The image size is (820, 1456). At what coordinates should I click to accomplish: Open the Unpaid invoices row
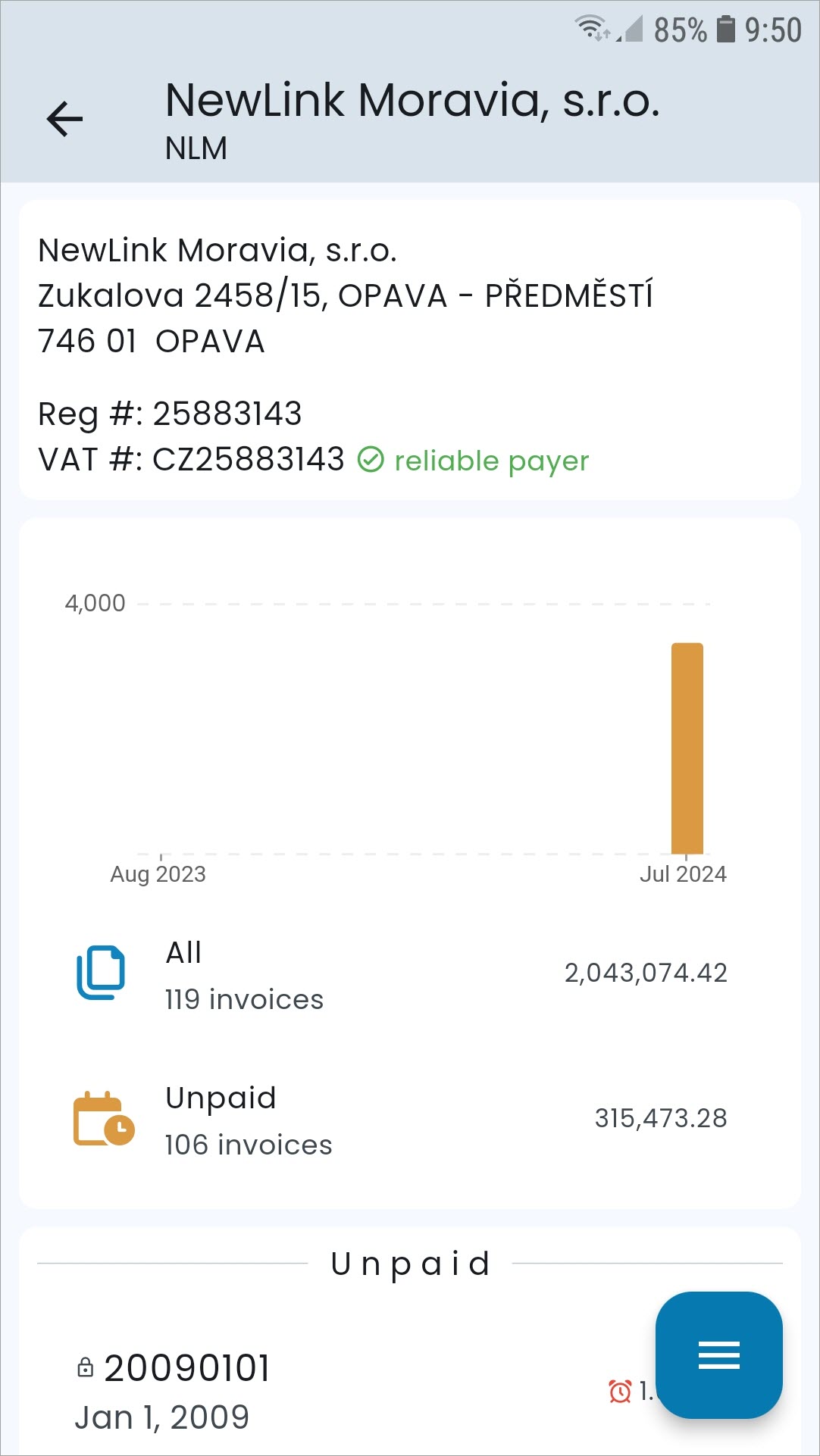point(409,1120)
